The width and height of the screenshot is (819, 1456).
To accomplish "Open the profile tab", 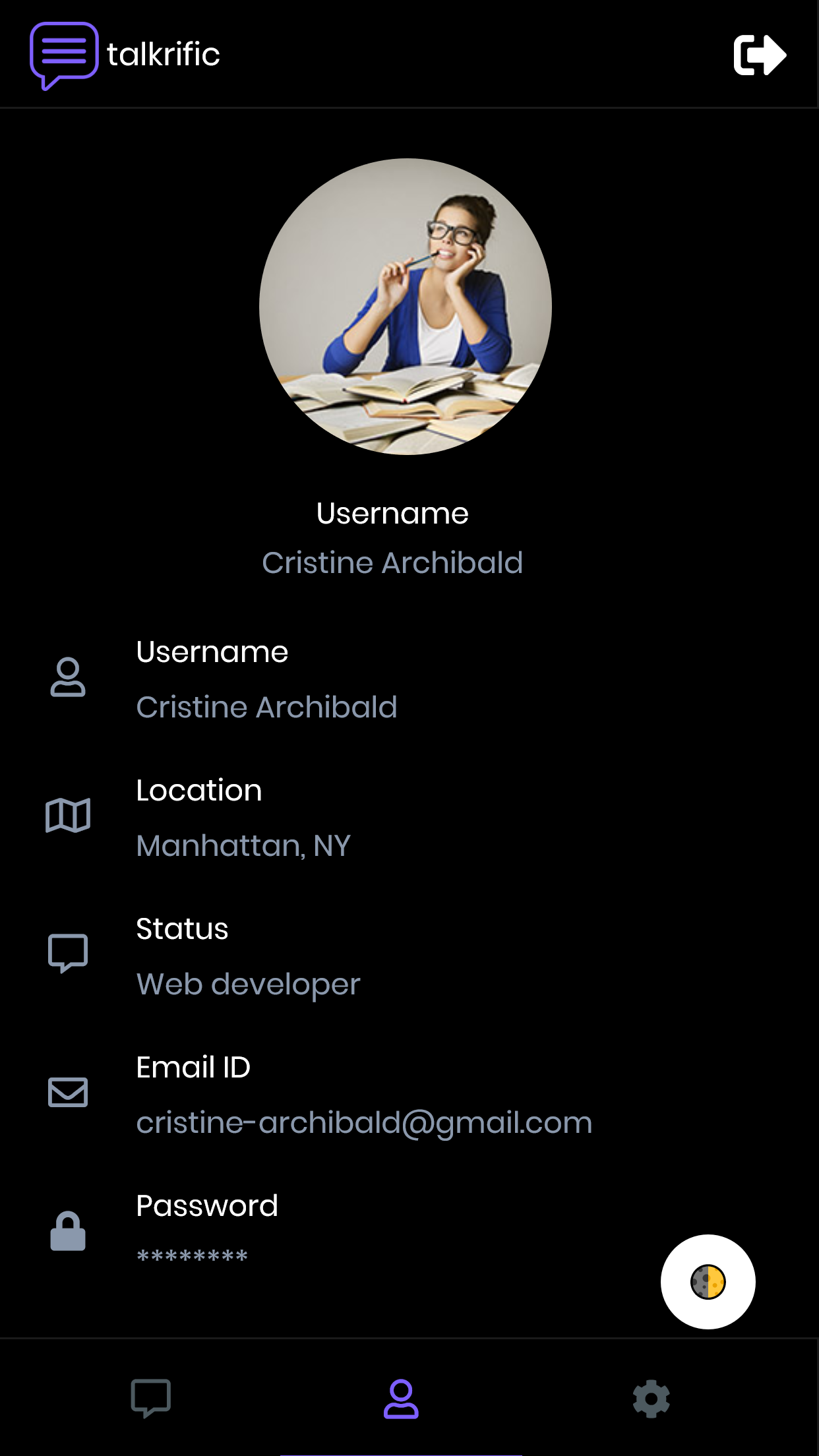I will 401,1398.
